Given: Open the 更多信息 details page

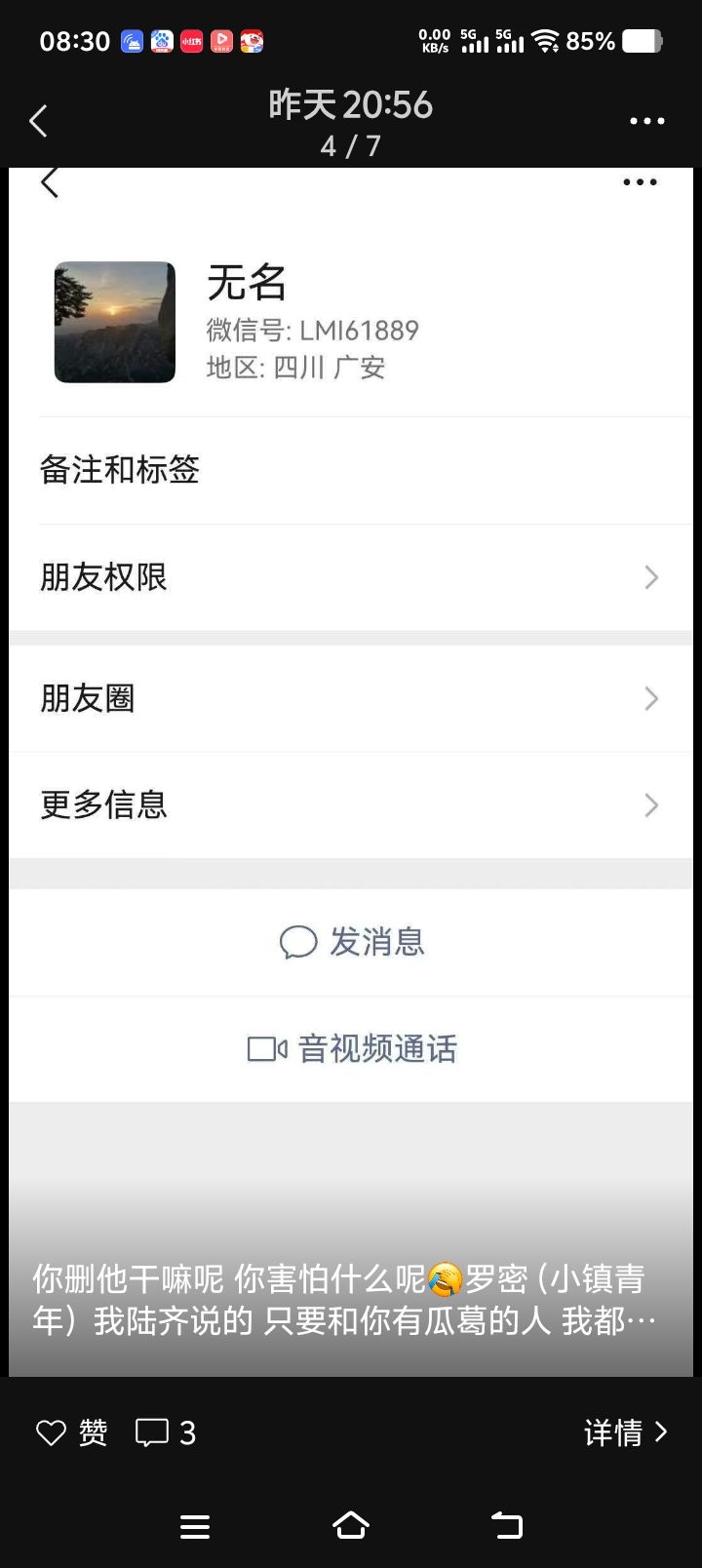Looking at the screenshot, I should pos(351,804).
